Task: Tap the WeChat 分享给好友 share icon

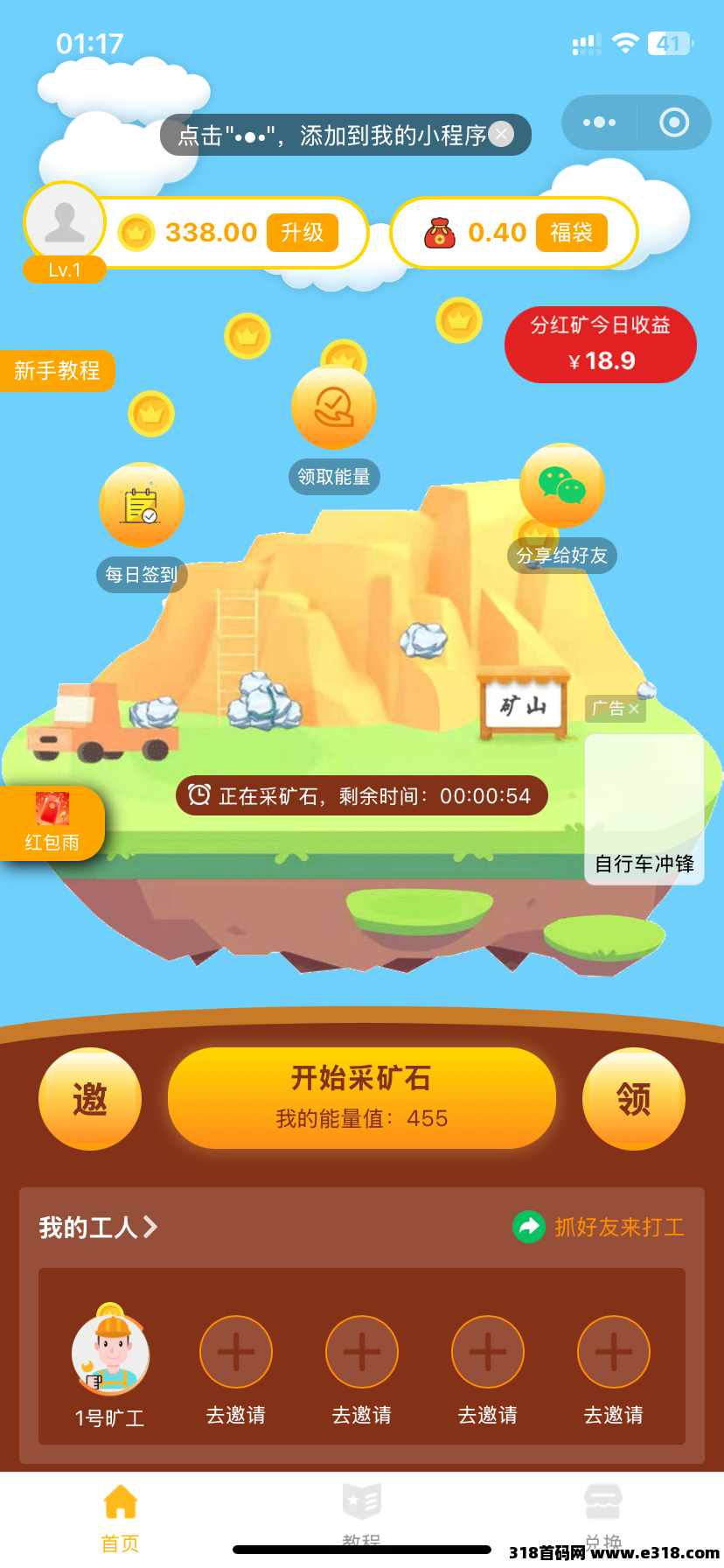Action: pos(561,487)
